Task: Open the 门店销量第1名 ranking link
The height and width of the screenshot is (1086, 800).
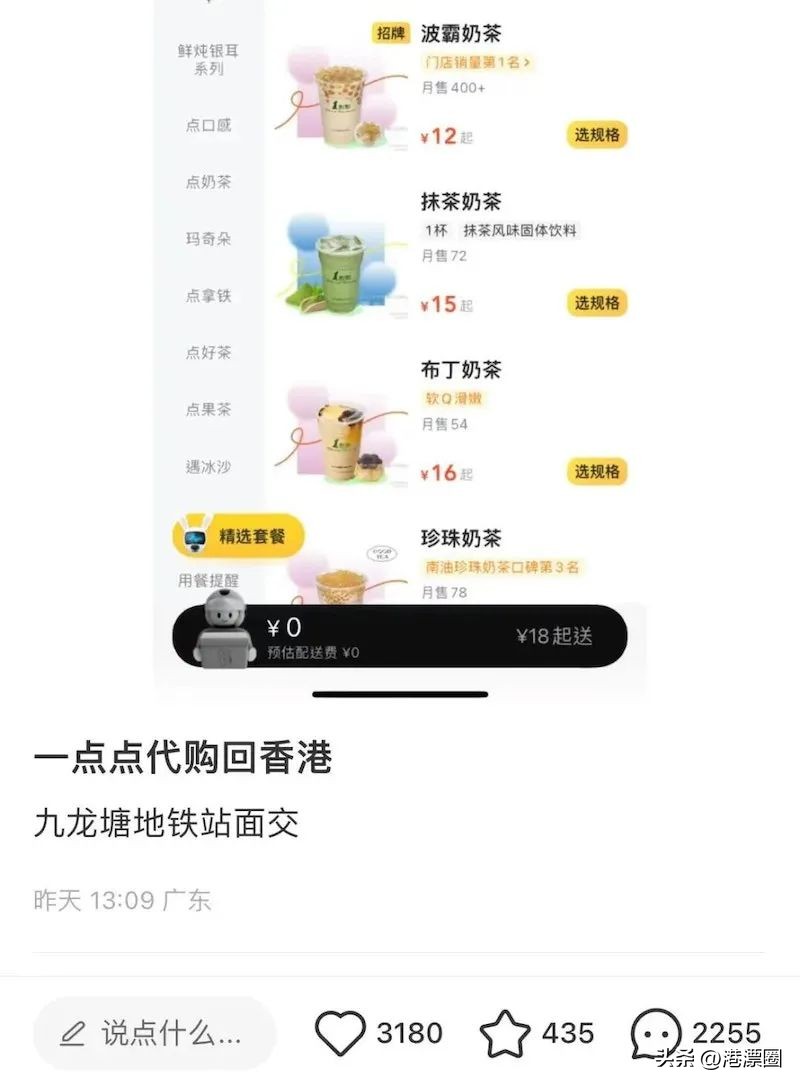Action: (x=480, y=63)
